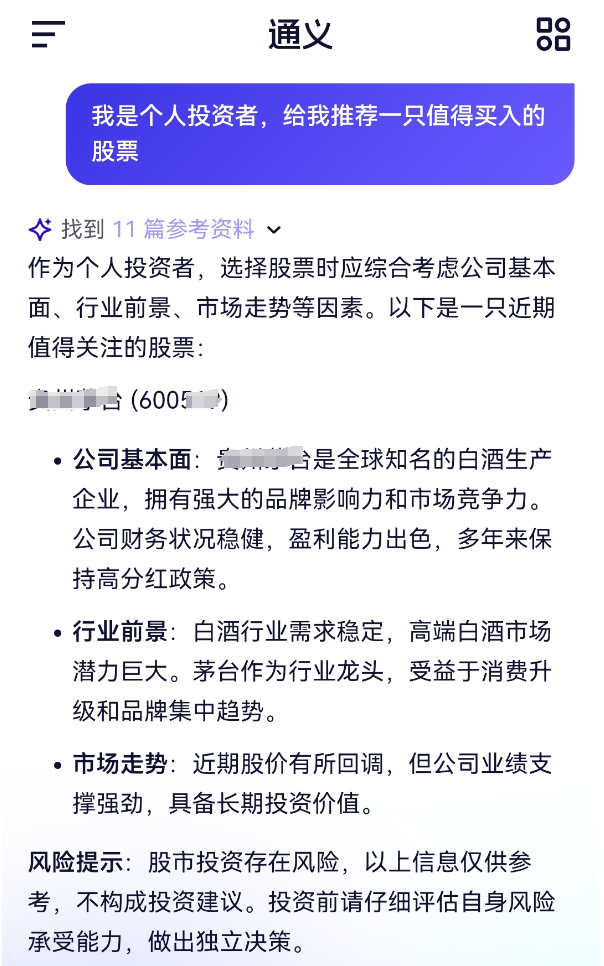Image resolution: width=604 pixels, height=966 pixels.
Task: Open the hamburger menu drawer
Action: coord(48,35)
